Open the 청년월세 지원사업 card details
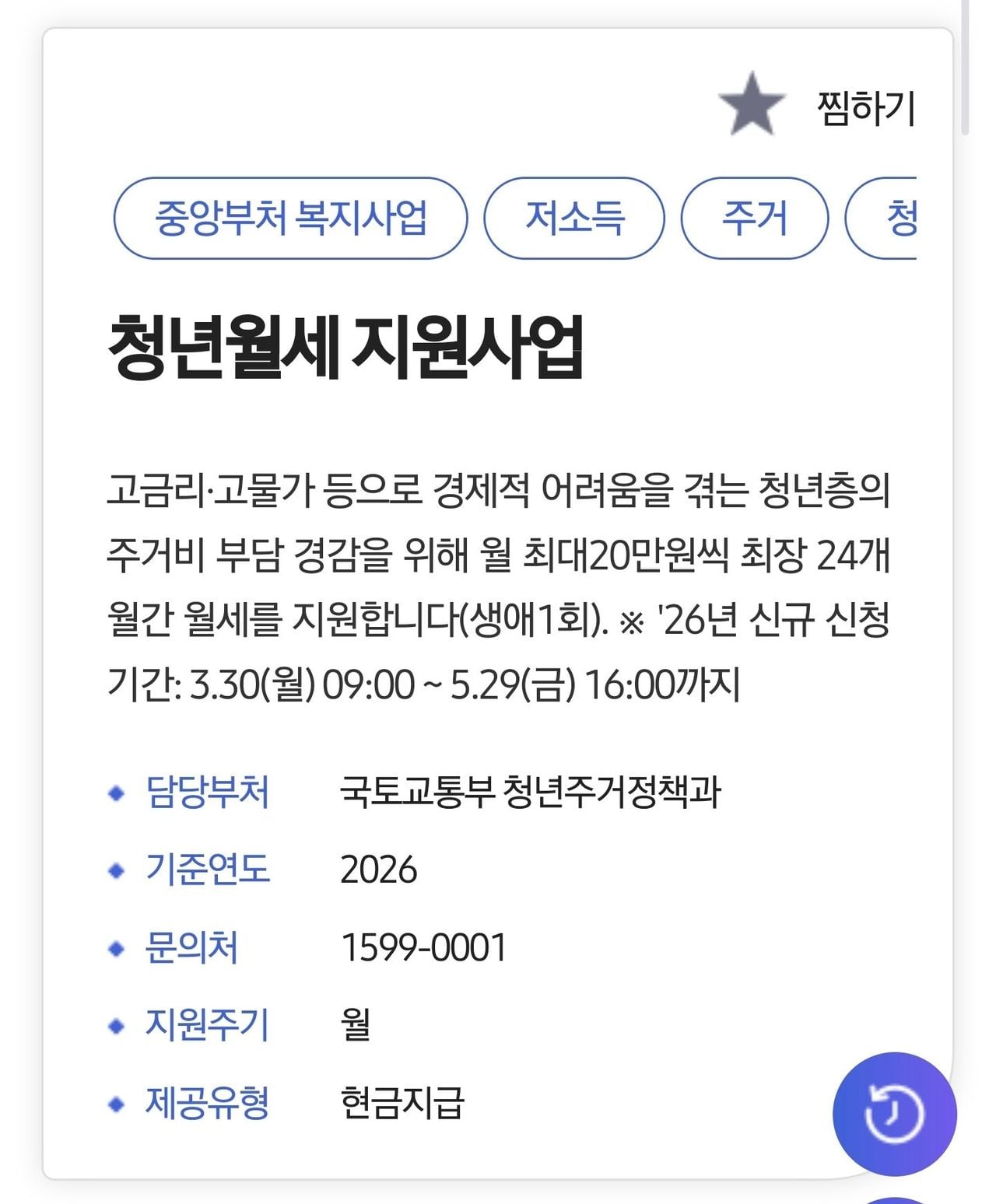 point(345,347)
